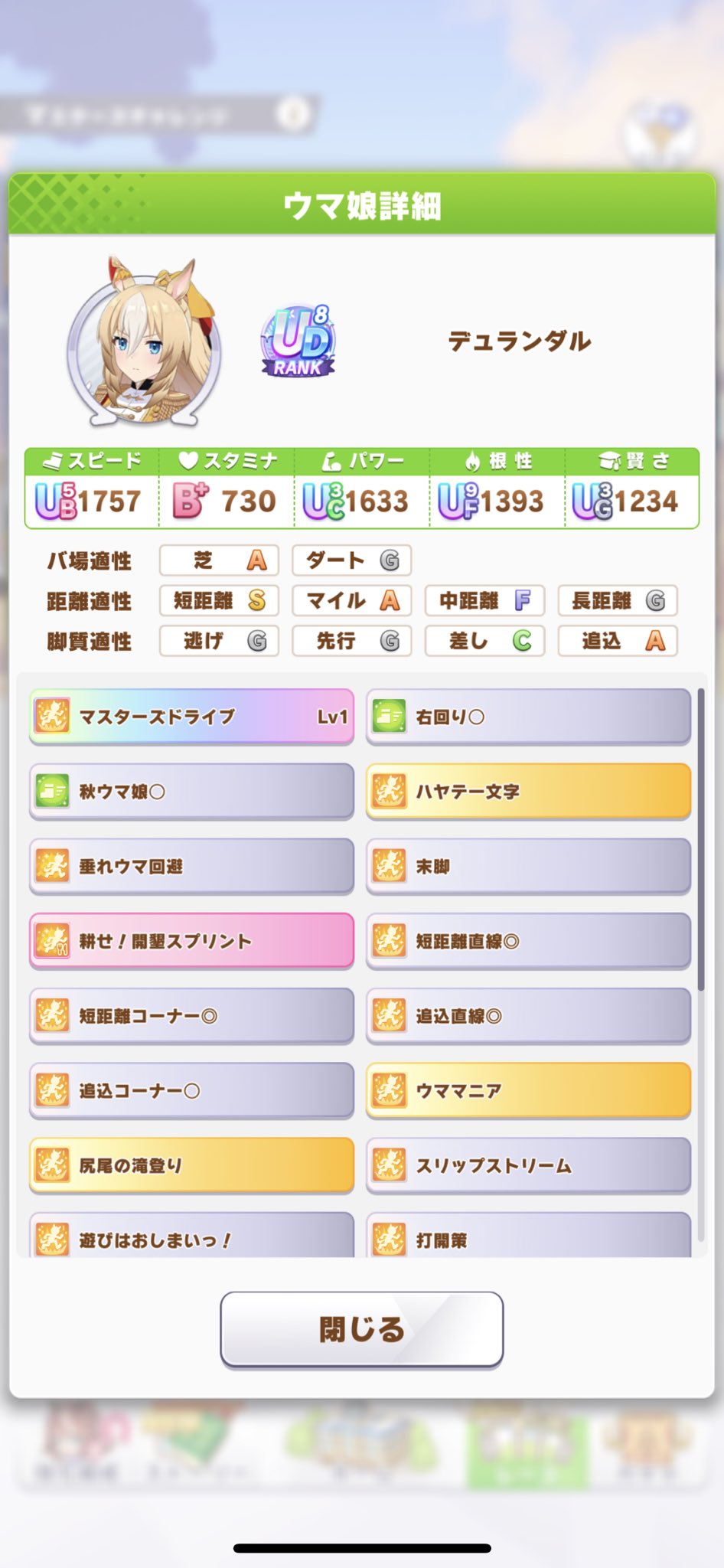Select the 追込コーナー○ skill
The width and height of the screenshot is (724, 1568).
(x=191, y=1090)
